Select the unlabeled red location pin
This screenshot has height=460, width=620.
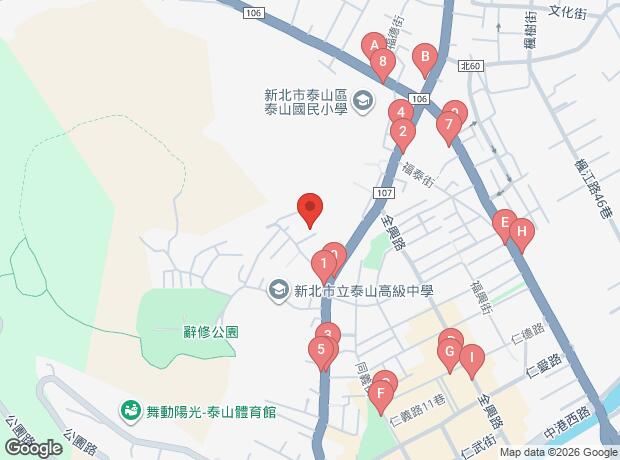(310, 209)
